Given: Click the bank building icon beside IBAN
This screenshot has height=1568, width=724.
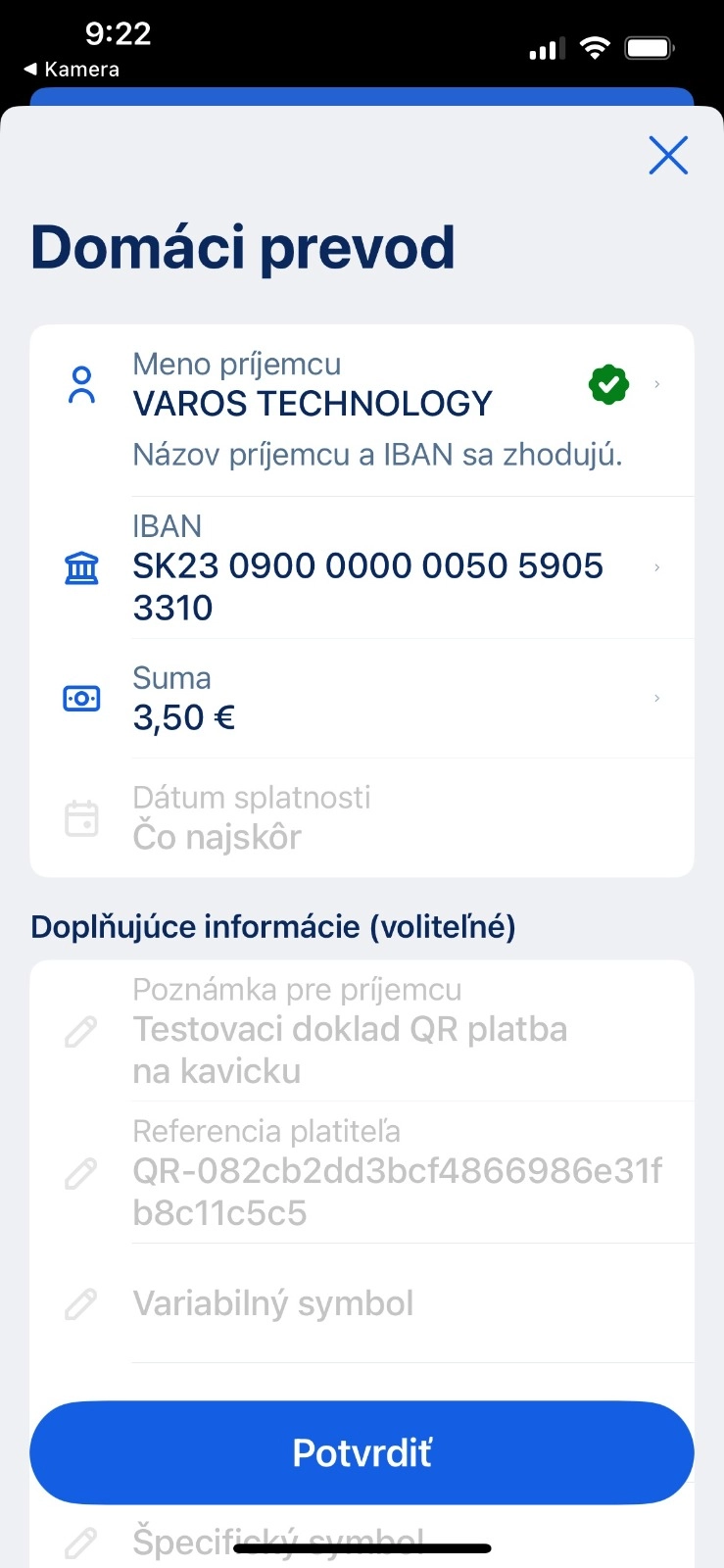Looking at the screenshot, I should pyautogui.click(x=82, y=566).
